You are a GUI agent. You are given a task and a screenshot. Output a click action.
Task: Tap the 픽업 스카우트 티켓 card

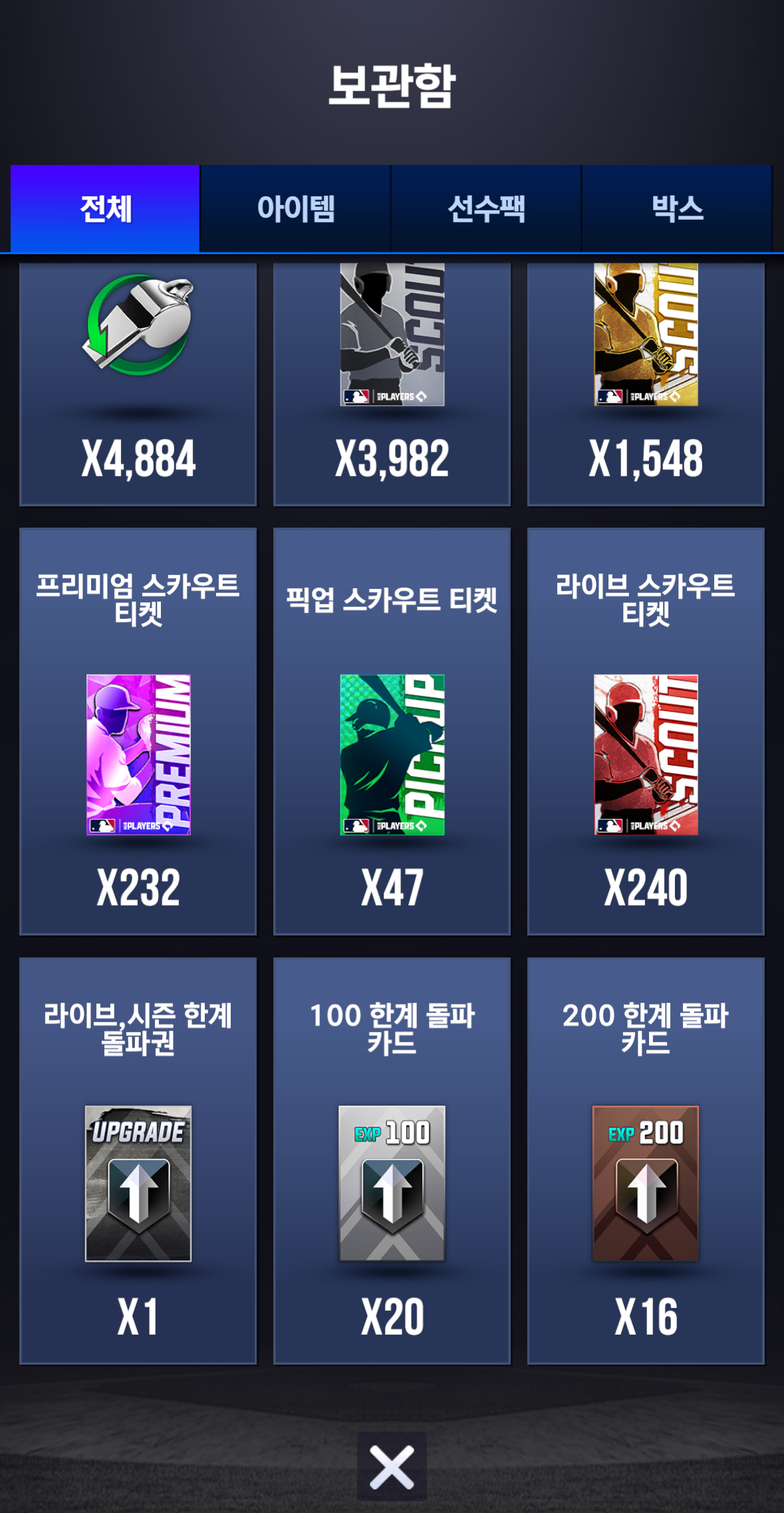392,731
